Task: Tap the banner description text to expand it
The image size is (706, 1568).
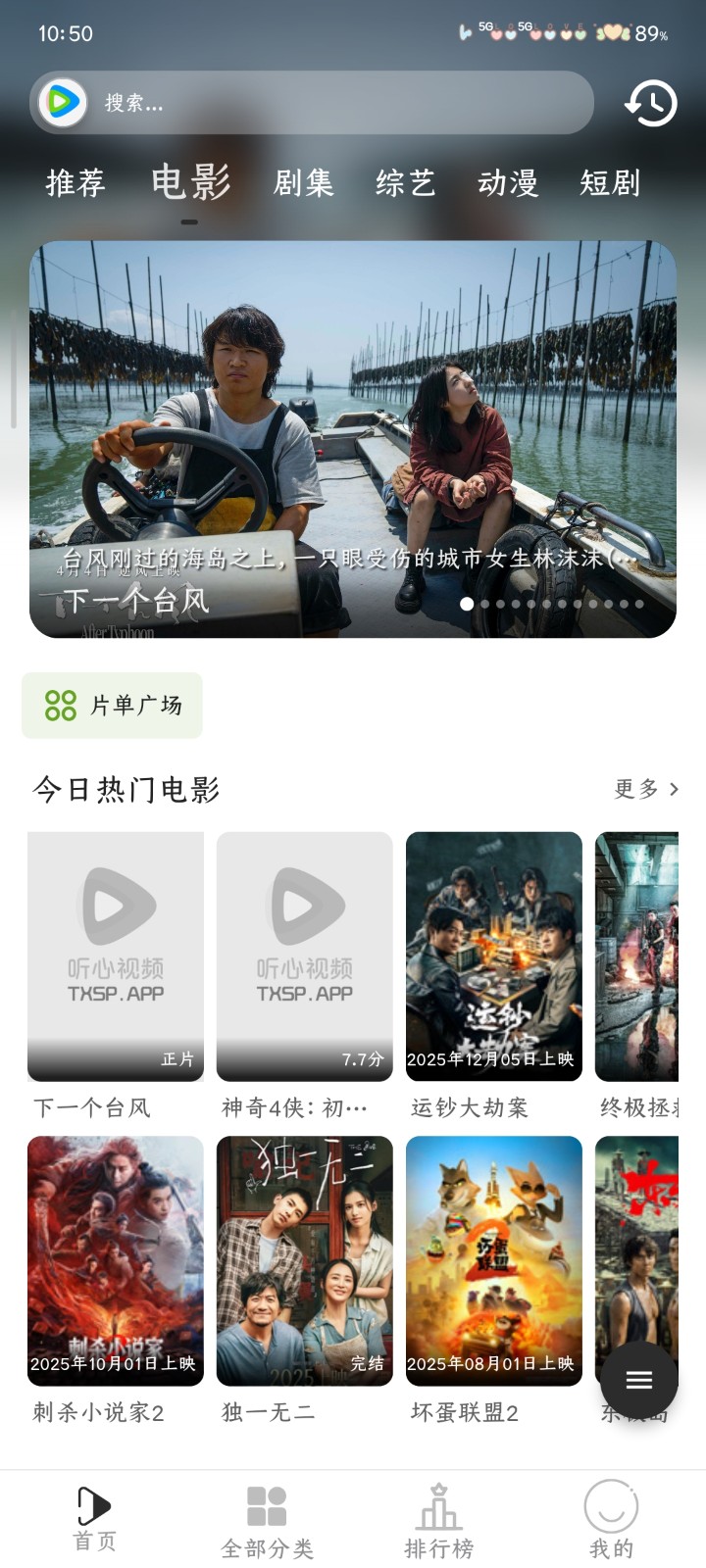Action: 353,557
